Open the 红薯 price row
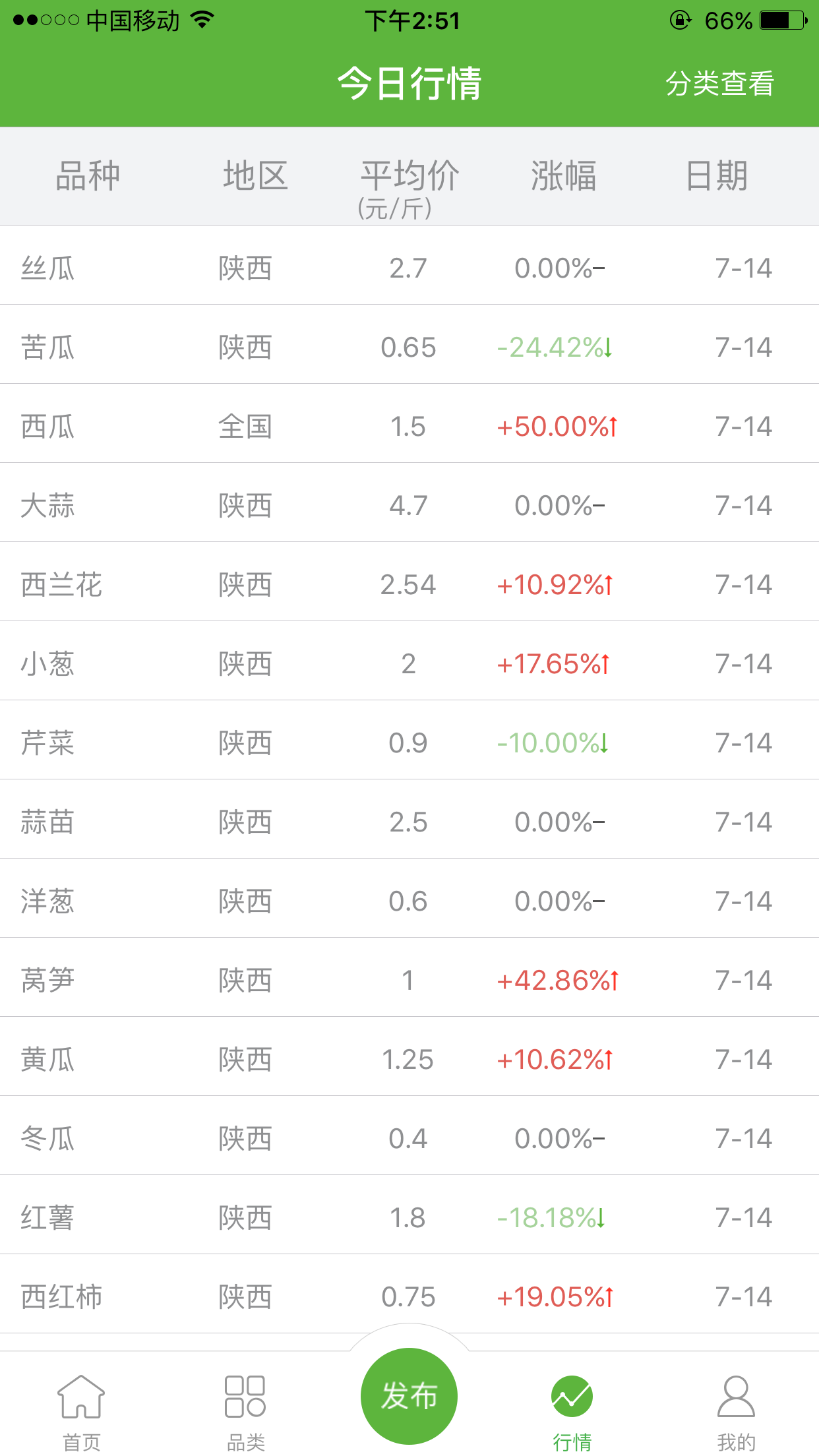This screenshot has height=1456, width=819. [x=409, y=1218]
